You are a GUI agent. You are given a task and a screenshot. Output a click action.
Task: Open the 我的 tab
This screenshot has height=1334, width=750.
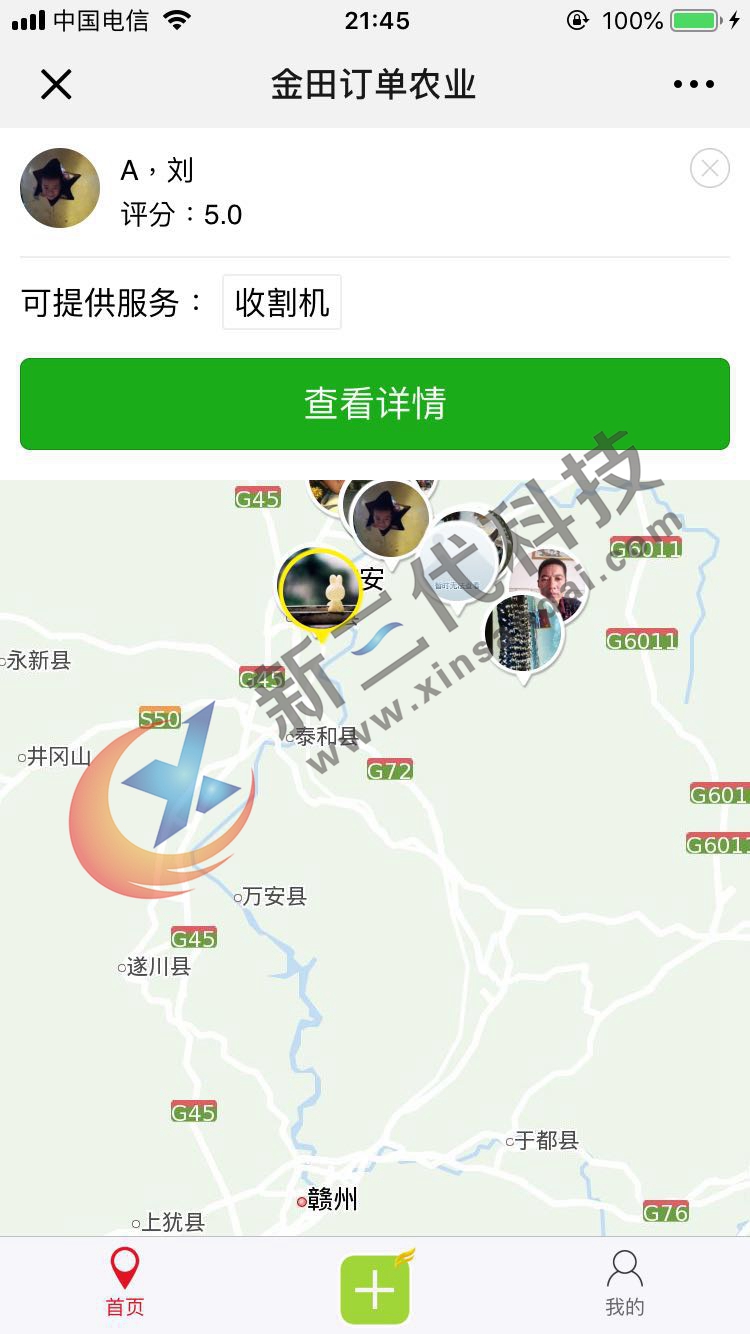tap(625, 1282)
